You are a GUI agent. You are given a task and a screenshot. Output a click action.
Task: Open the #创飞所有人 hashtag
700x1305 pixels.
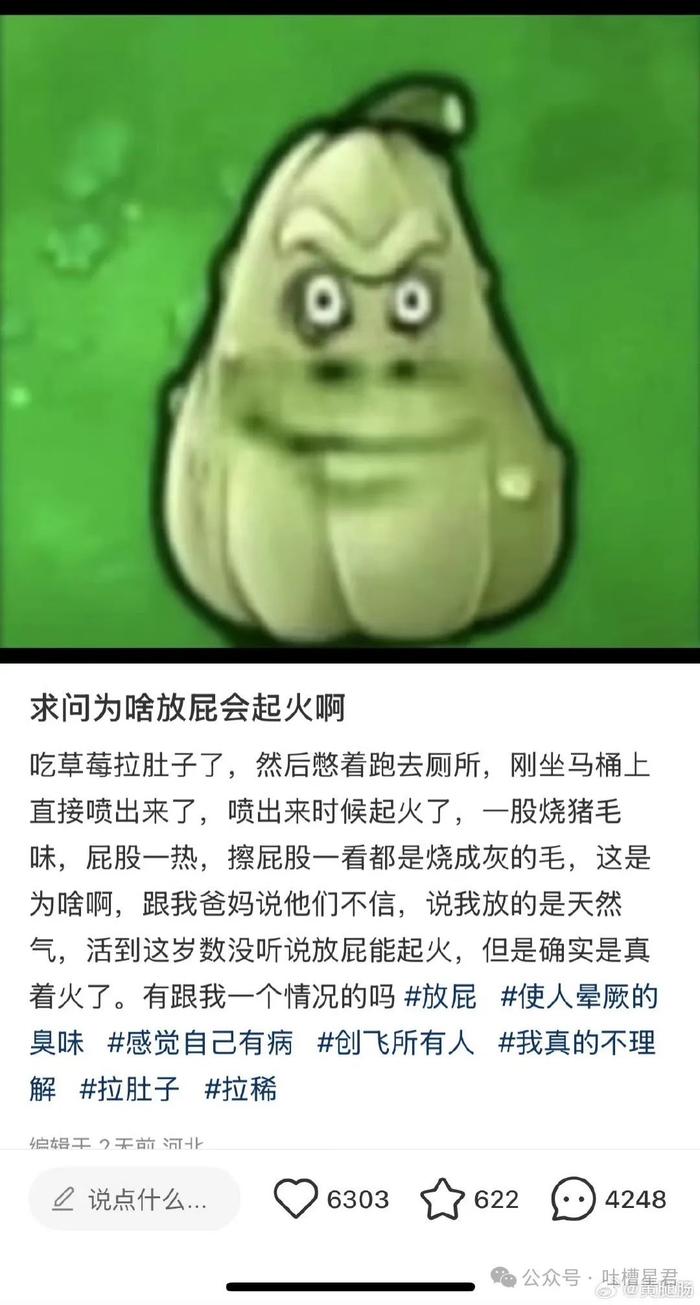pyautogui.click(x=395, y=1042)
